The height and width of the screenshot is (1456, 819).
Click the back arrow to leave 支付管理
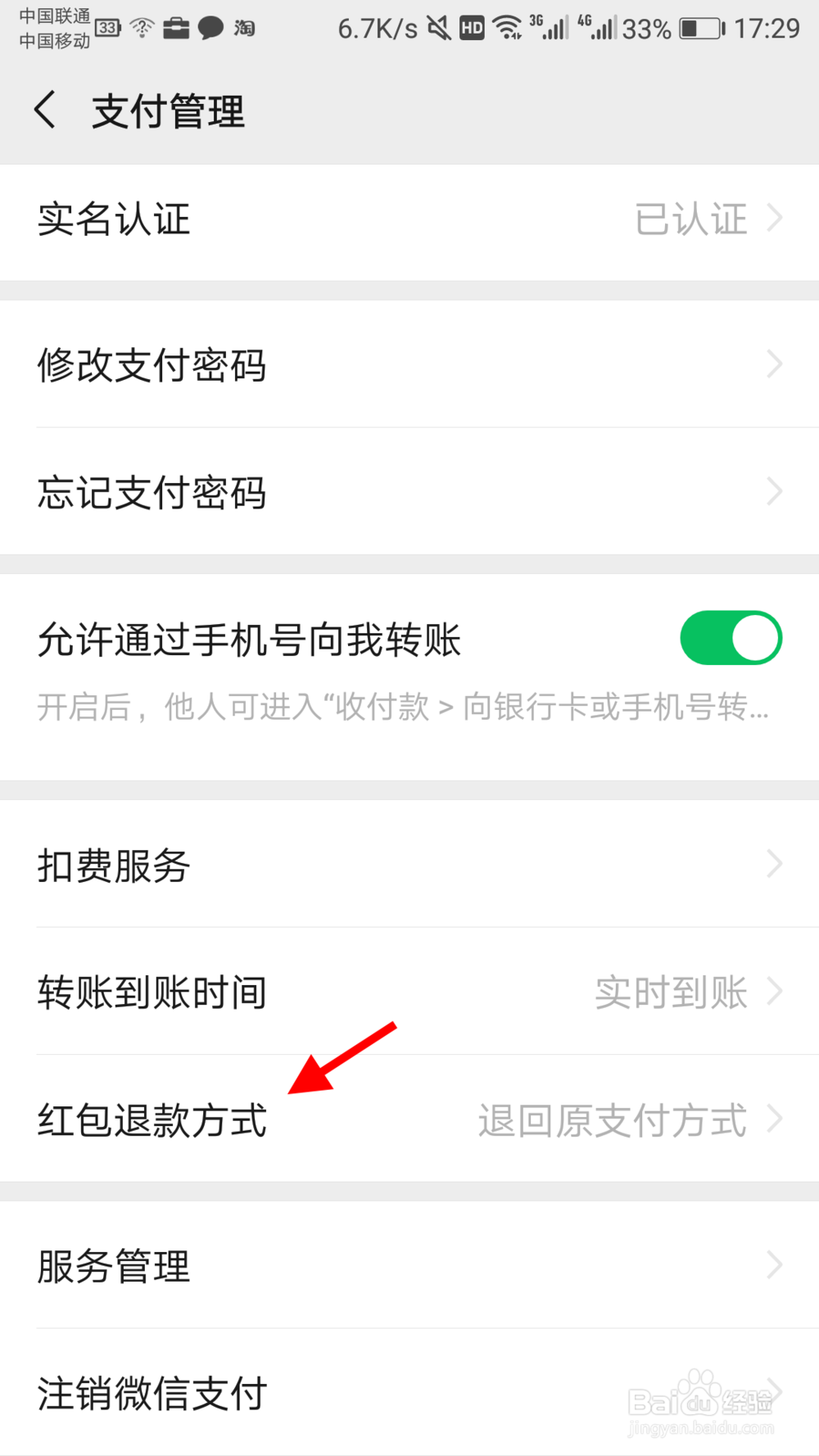pos(45,109)
